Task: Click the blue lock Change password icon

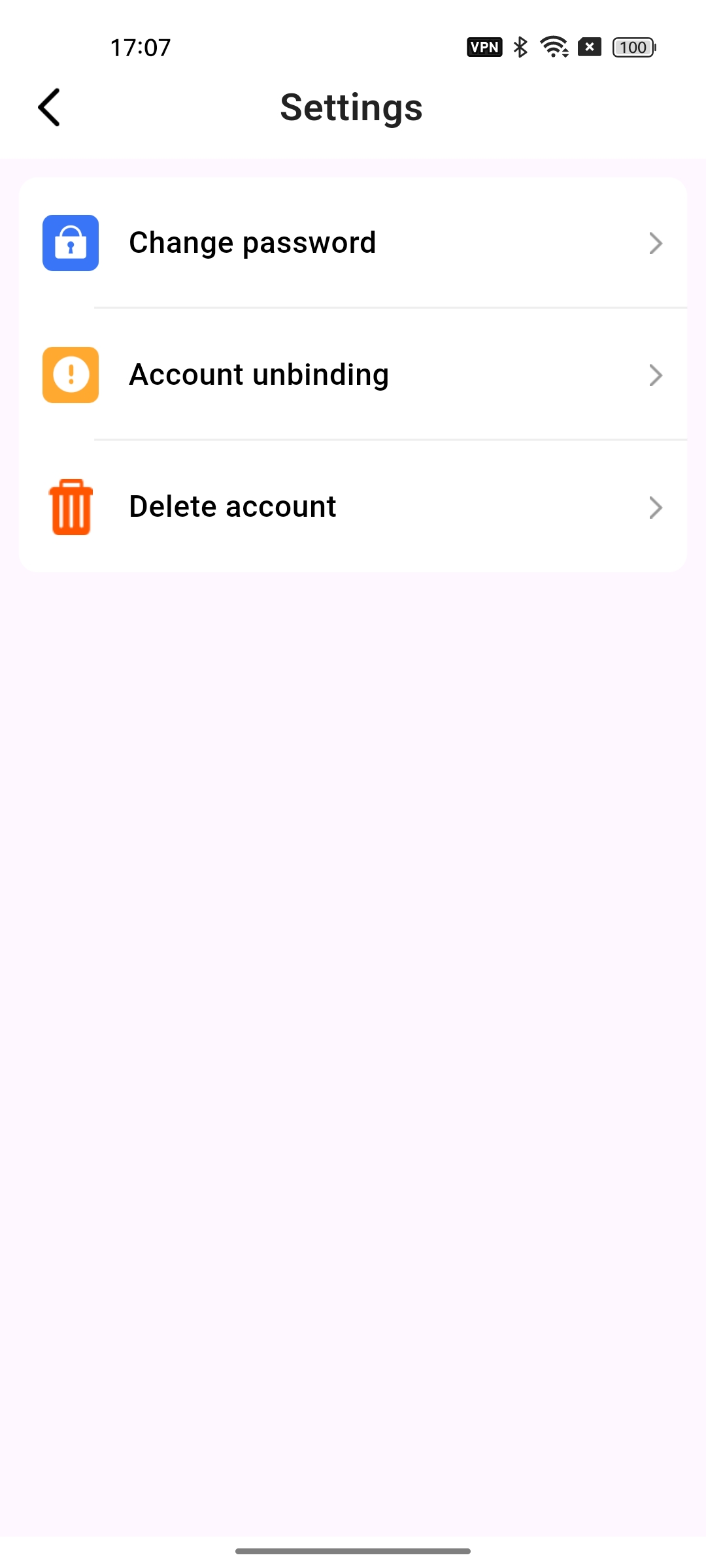Action: (70, 243)
